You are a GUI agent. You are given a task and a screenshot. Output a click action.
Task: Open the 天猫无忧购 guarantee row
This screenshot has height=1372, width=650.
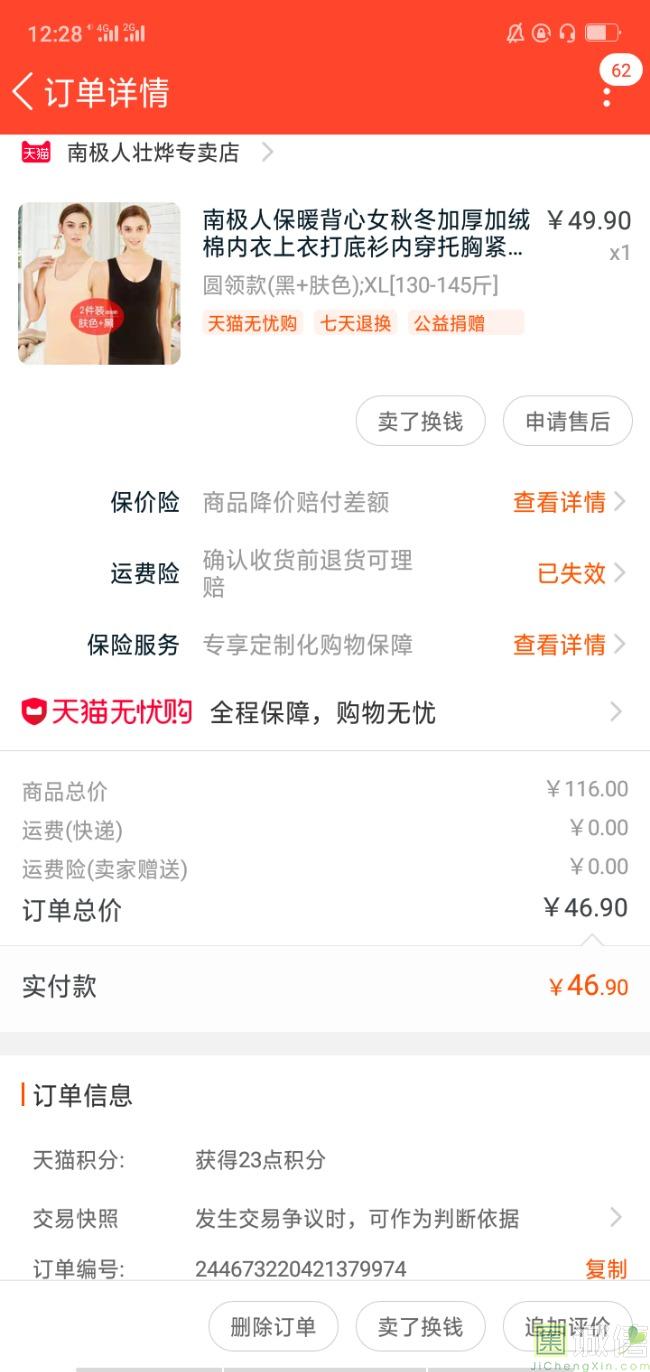pos(325,713)
